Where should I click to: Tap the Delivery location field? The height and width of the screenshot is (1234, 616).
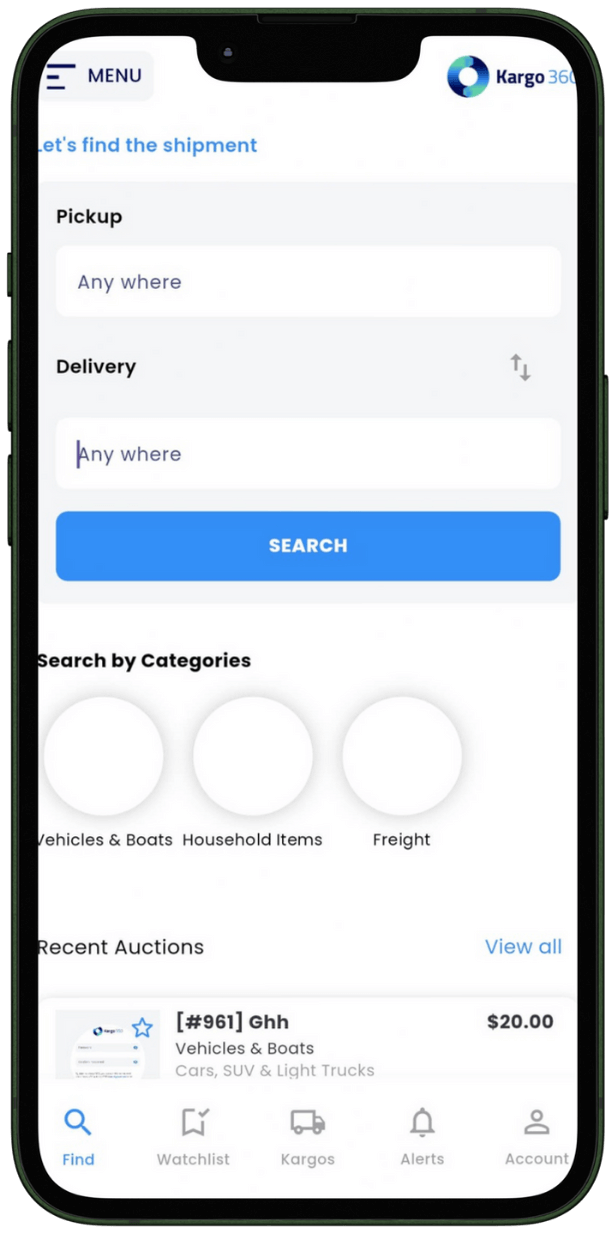tap(308, 454)
